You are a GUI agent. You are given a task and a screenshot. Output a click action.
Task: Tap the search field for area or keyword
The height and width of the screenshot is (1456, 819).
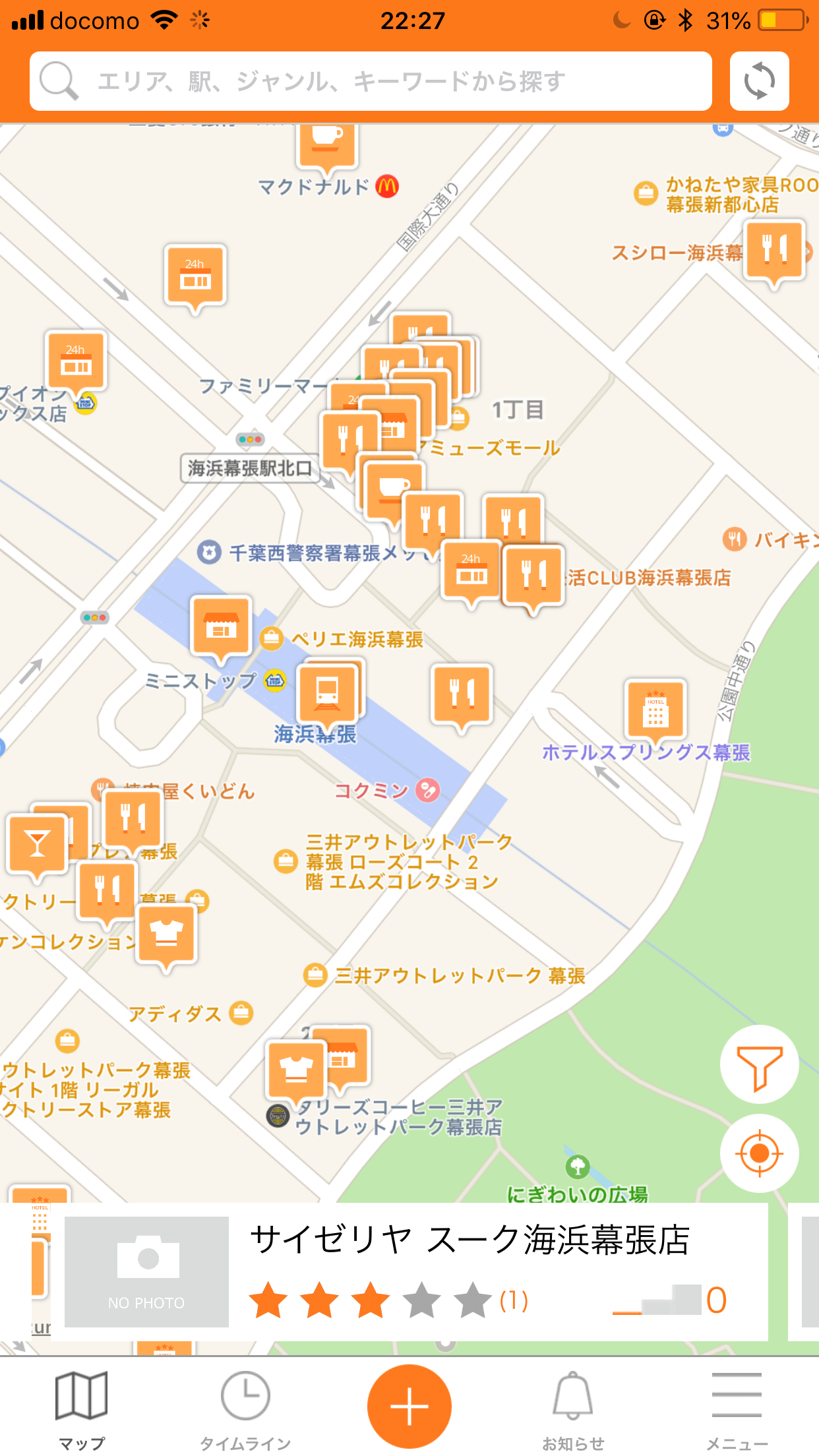tap(371, 81)
